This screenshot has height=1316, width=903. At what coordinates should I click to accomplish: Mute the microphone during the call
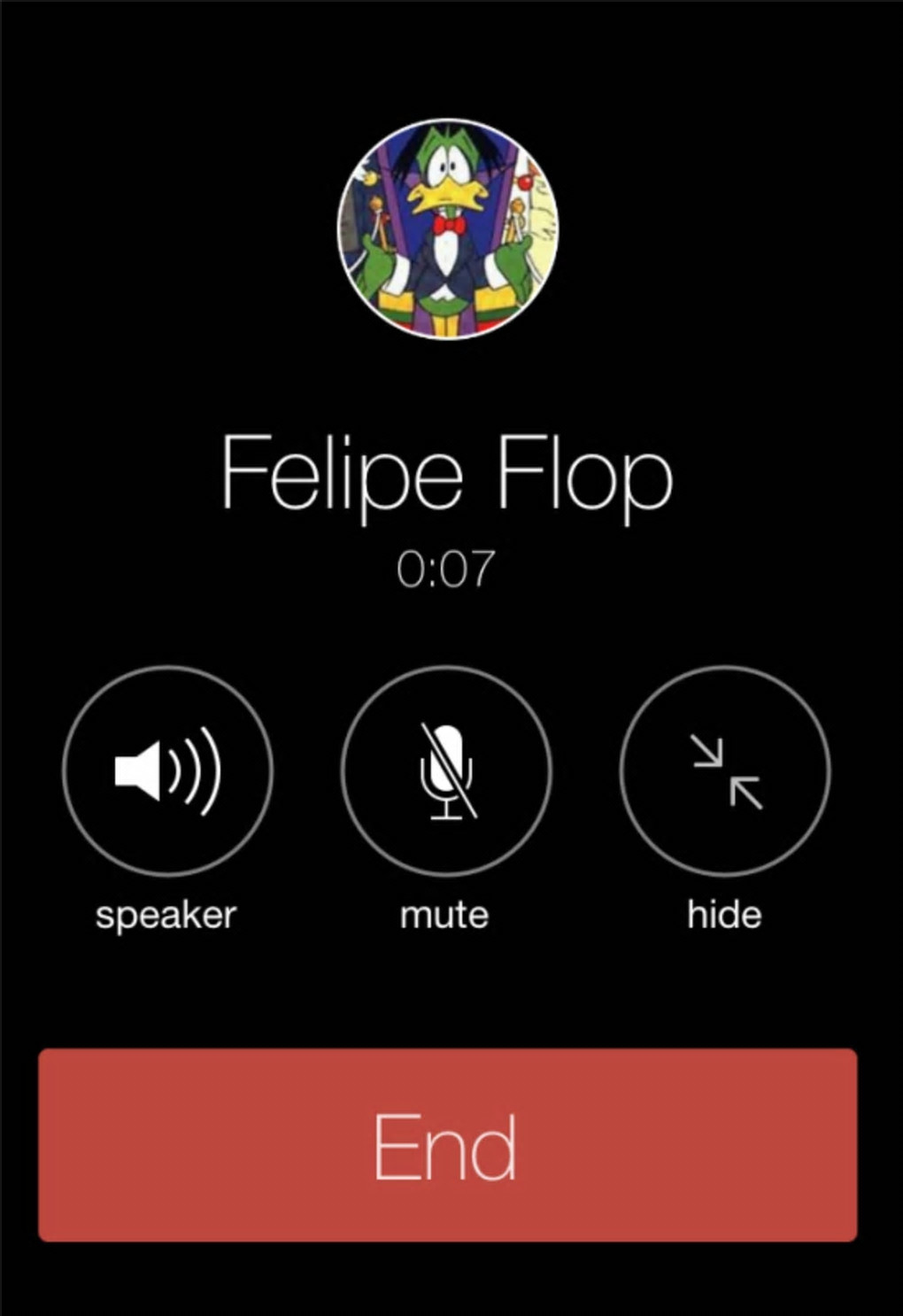pos(446,771)
